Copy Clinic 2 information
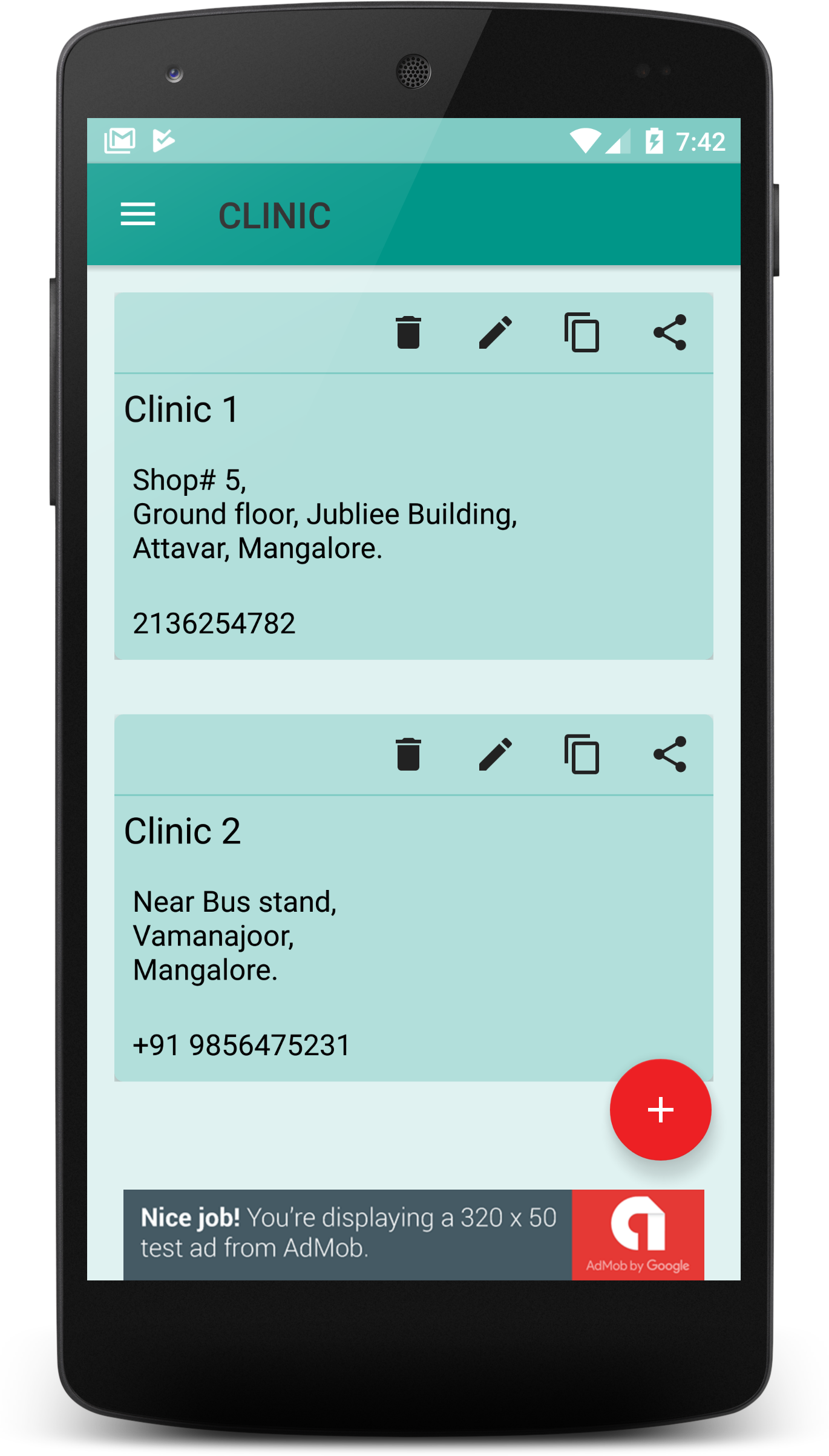This screenshot has width=829, height=1456. (582, 754)
